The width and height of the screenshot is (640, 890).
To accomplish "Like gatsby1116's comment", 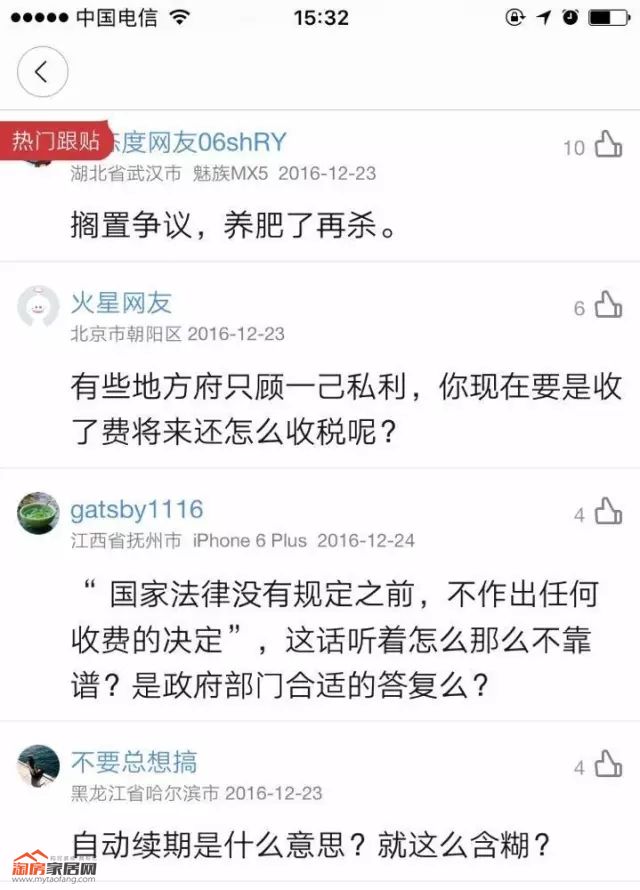I will 608,514.
